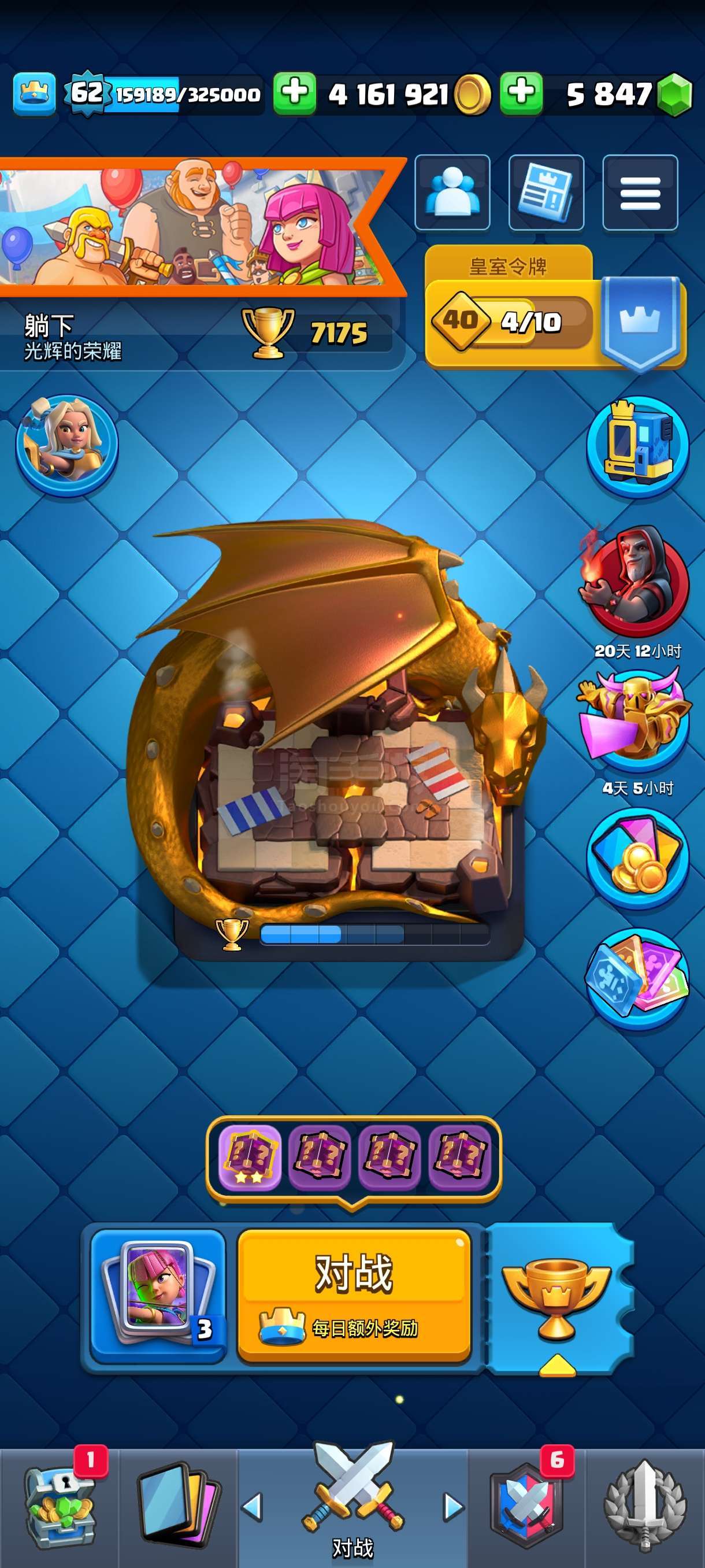Open the vending machine event icon
The width and height of the screenshot is (705, 1568).
pos(637,446)
